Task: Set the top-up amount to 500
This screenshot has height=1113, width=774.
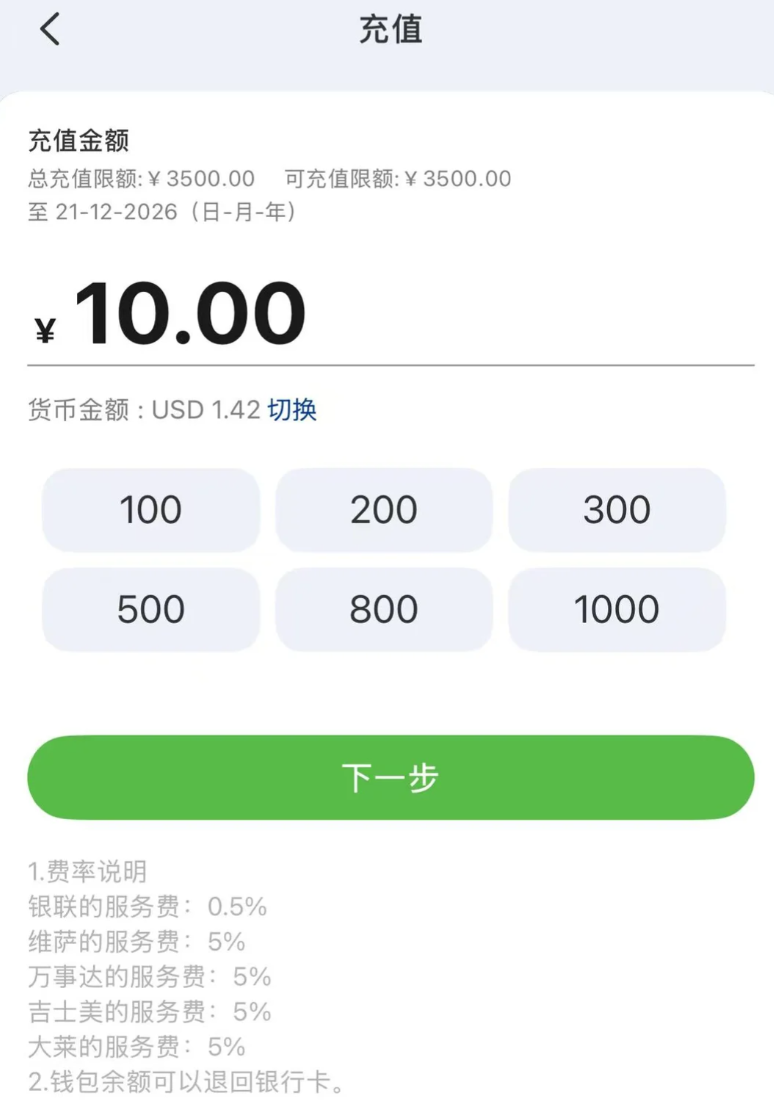Action: [151, 609]
